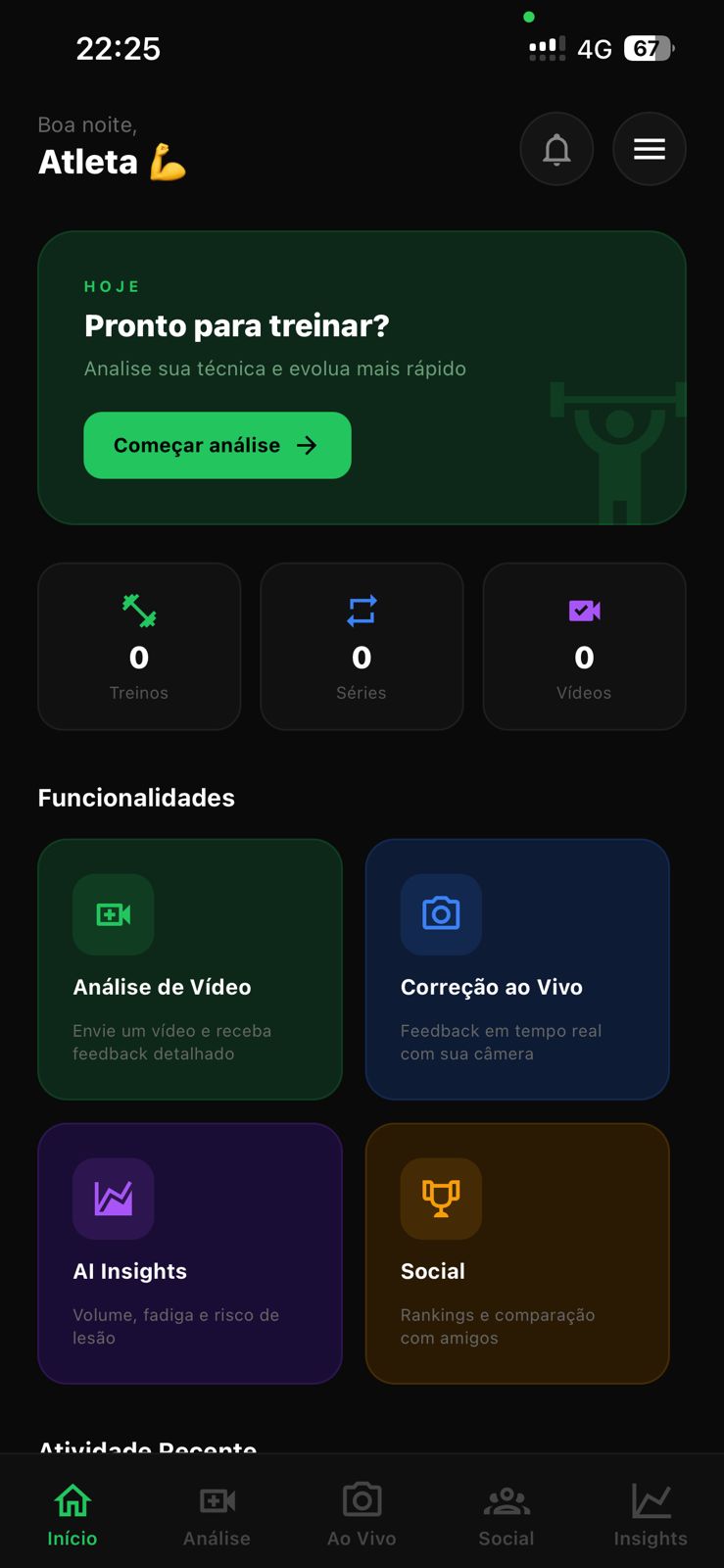Select the video camera icon above Vídeos
724x1568 pixels.
[x=584, y=610]
